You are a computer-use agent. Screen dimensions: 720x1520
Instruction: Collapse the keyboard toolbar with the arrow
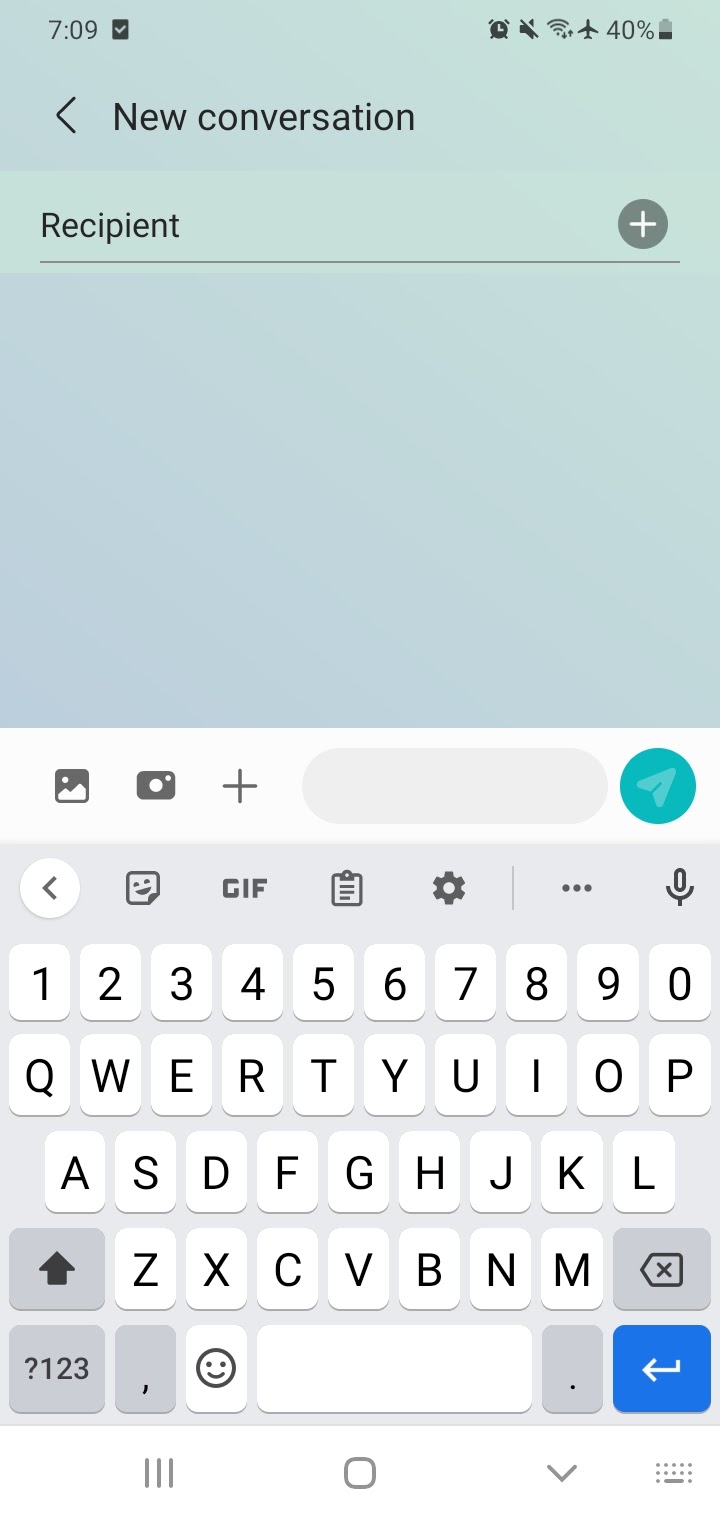[x=50, y=887]
